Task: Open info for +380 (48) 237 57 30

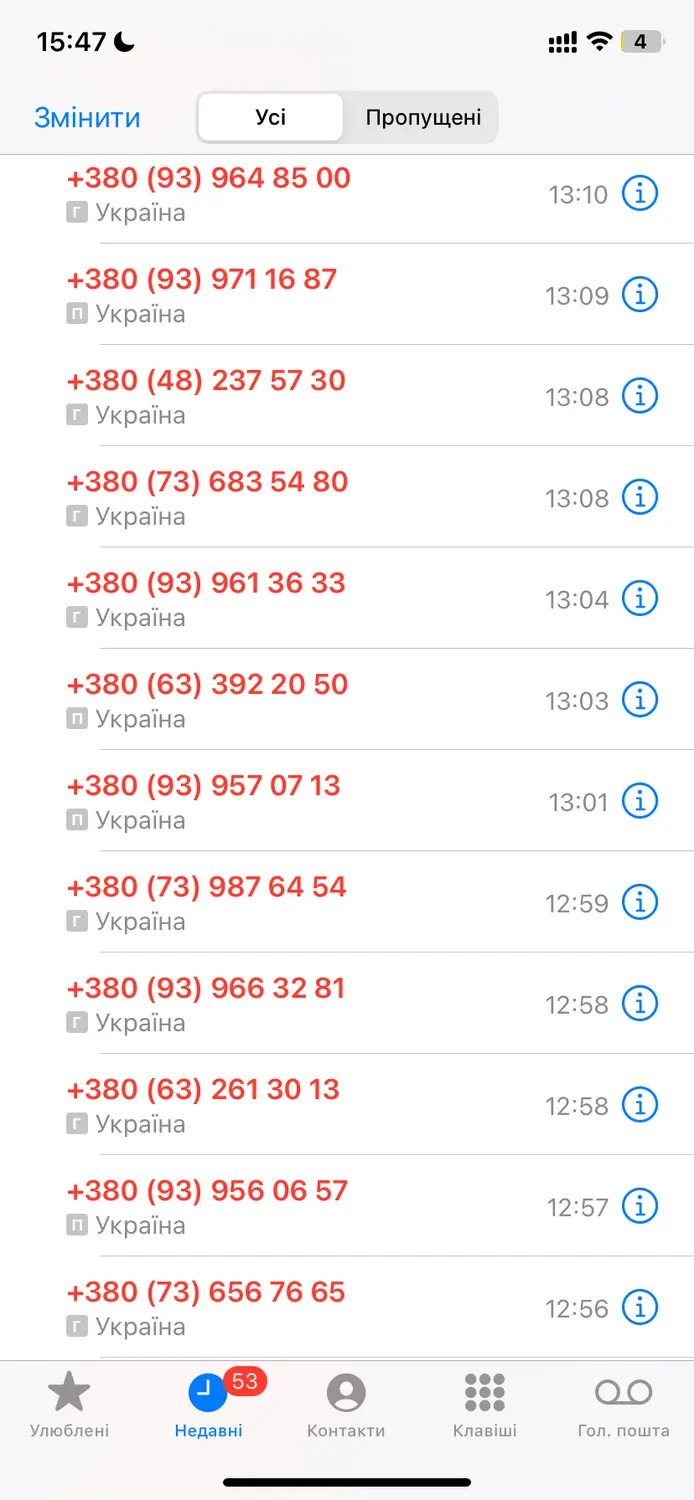Action: coord(640,396)
